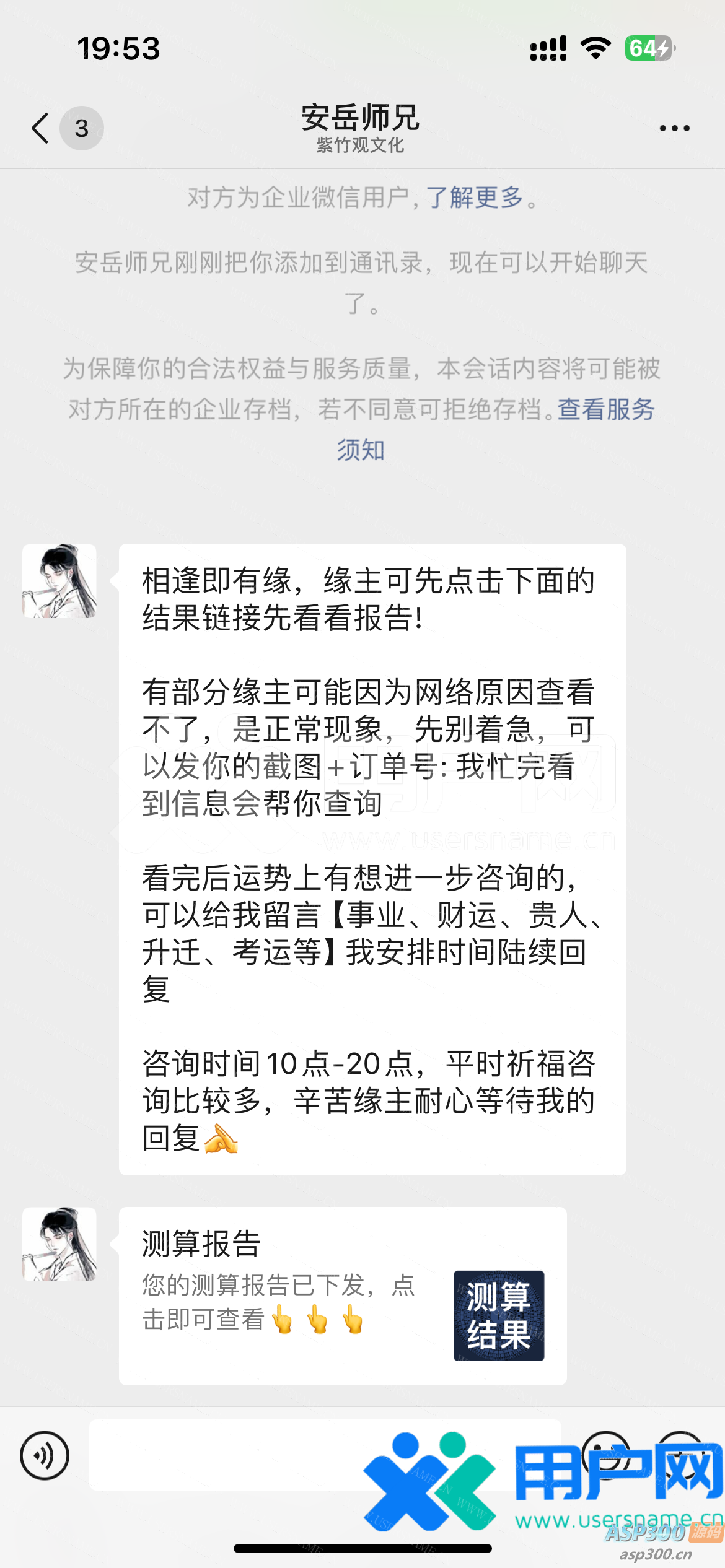Image resolution: width=725 pixels, height=1568 pixels.
Task: Go back to the chat list
Action: pos(41,128)
